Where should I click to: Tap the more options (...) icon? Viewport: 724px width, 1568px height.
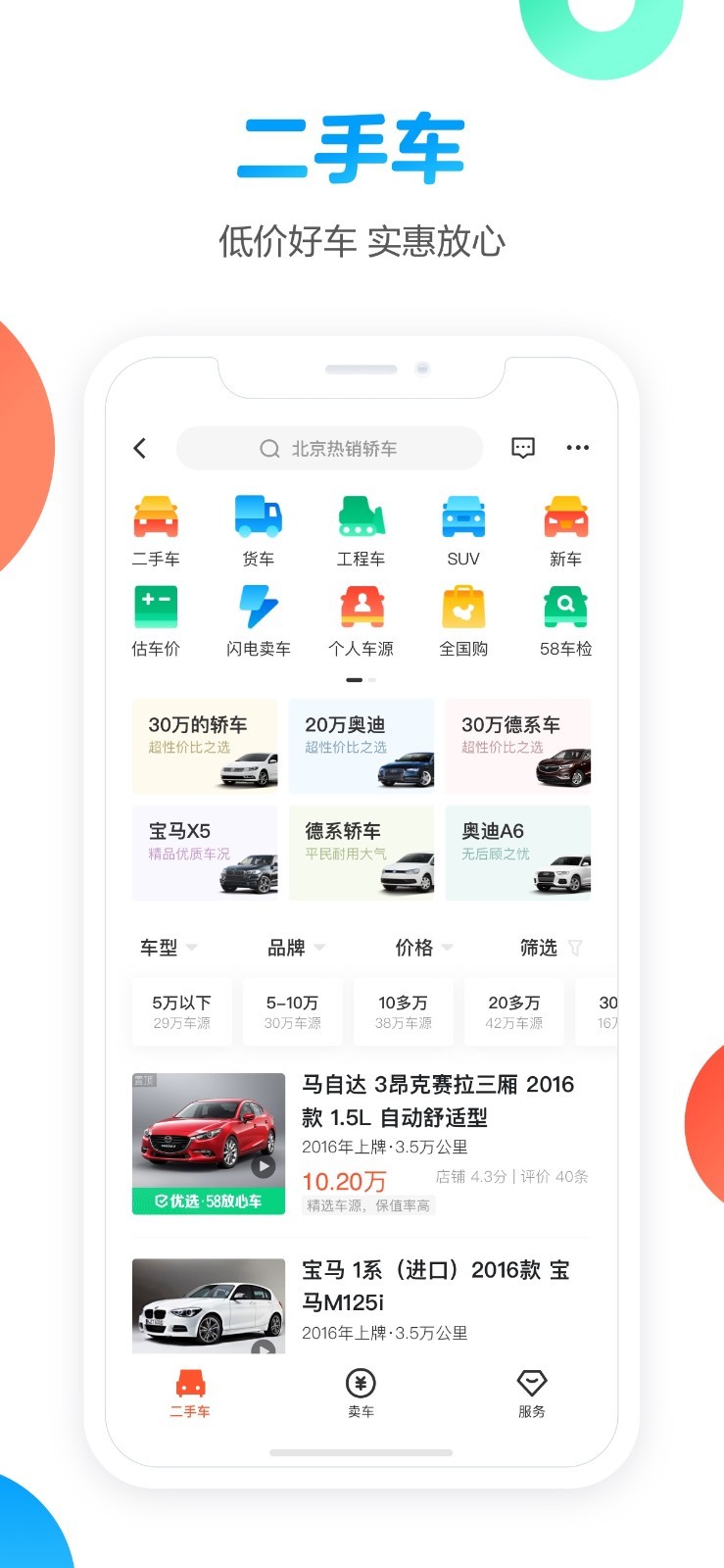[577, 448]
